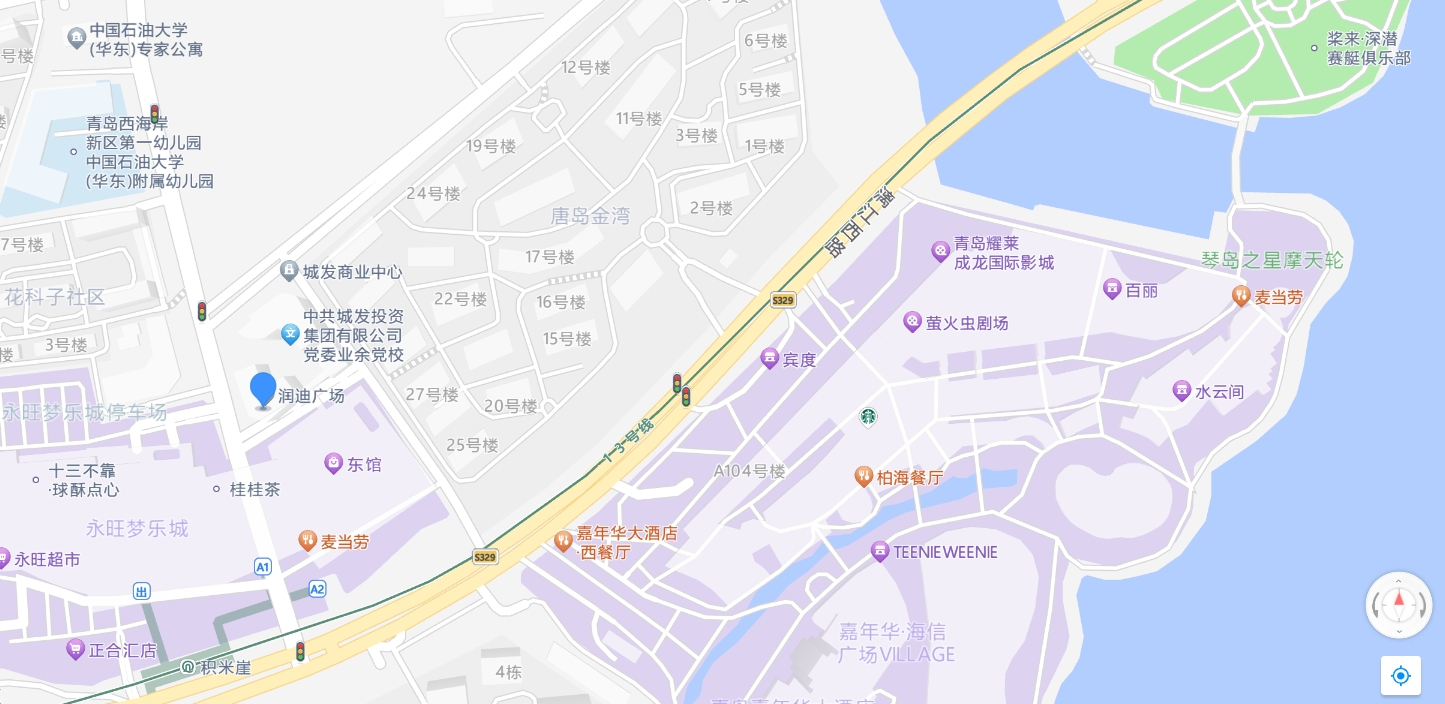This screenshot has height=704, width=1445.
Task: Open the 麦当劳 marker near 琴岛之星摩天轮
Action: coord(1241,296)
